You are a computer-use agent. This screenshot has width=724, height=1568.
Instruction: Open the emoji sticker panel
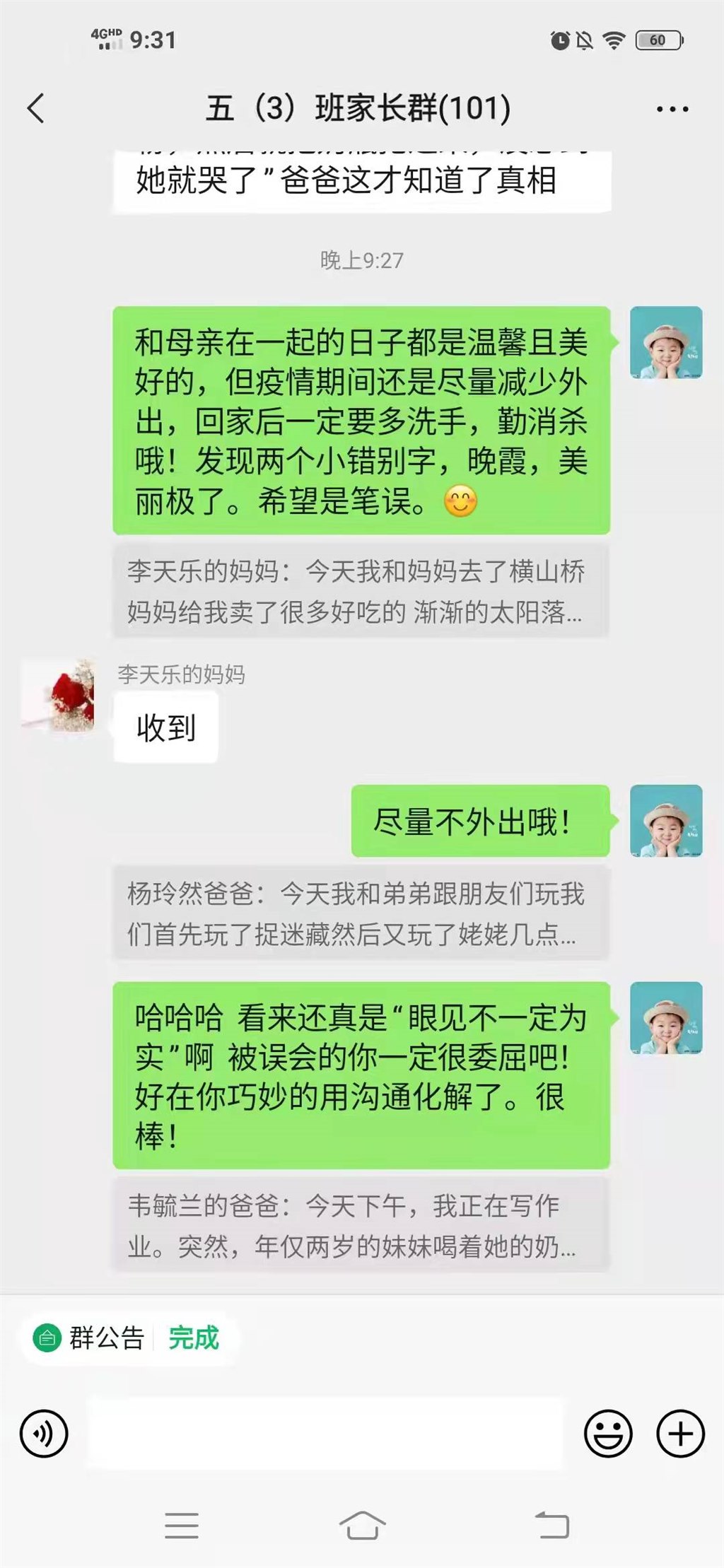click(608, 1434)
